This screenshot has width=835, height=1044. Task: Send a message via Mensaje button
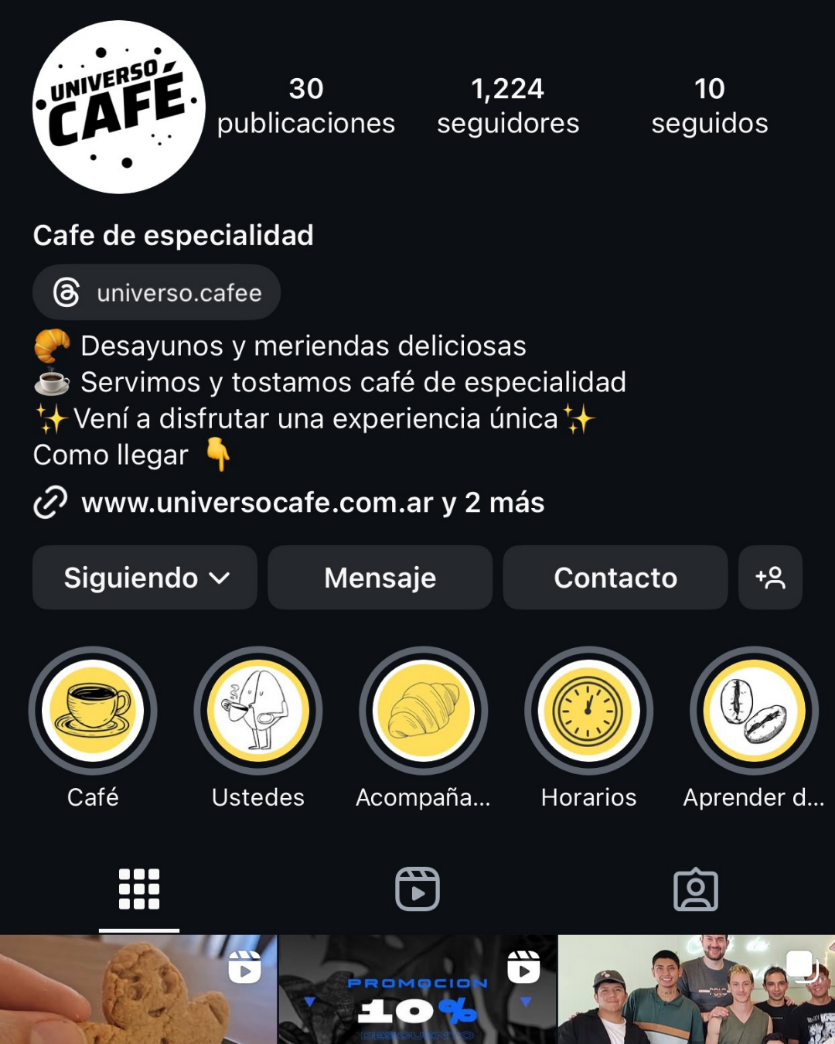(x=380, y=578)
